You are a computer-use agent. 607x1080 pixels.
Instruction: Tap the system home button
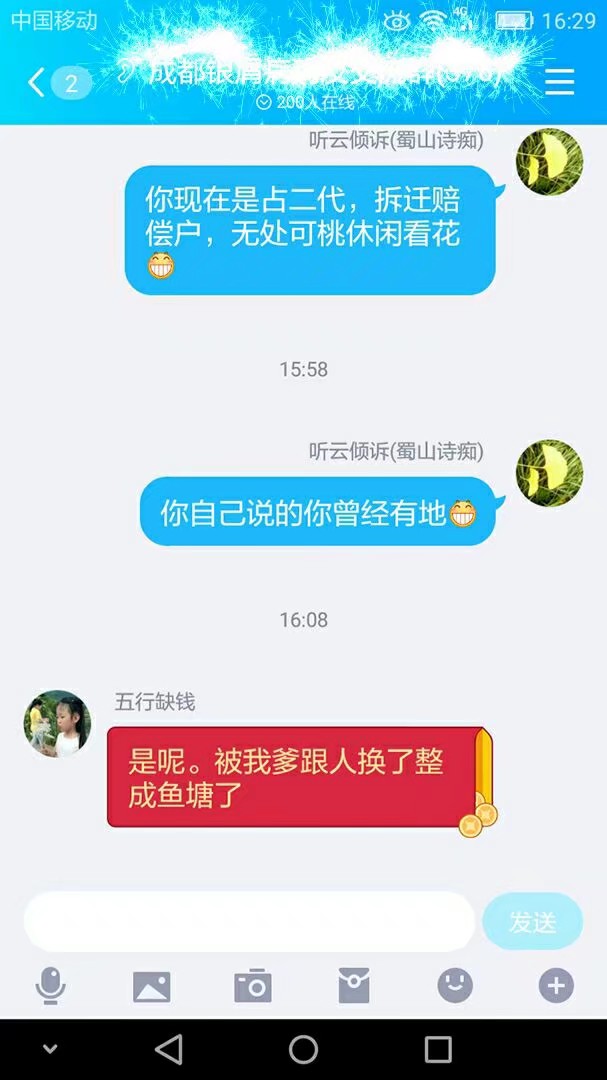pos(303,1049)
